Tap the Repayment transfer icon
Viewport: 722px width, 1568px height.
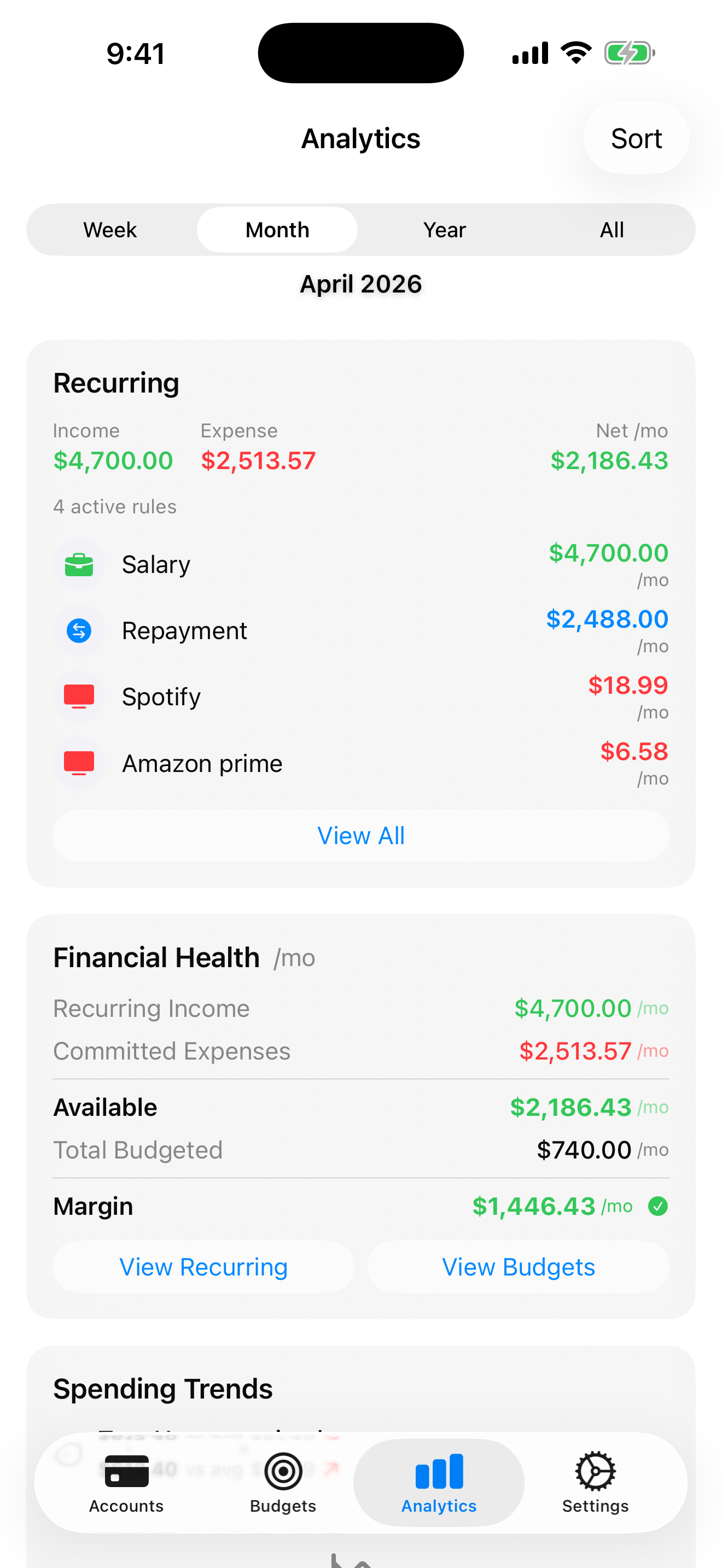[x=79, y=630]
